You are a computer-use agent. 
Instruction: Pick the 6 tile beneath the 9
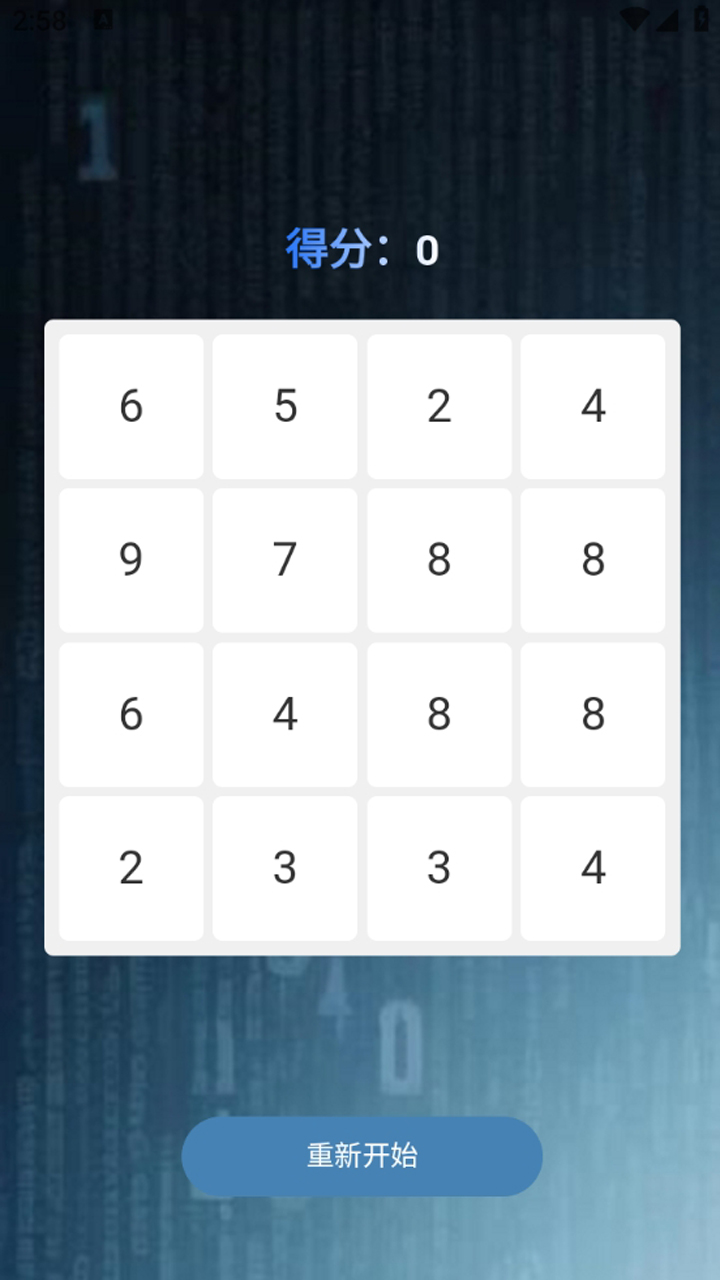point(131,714)
